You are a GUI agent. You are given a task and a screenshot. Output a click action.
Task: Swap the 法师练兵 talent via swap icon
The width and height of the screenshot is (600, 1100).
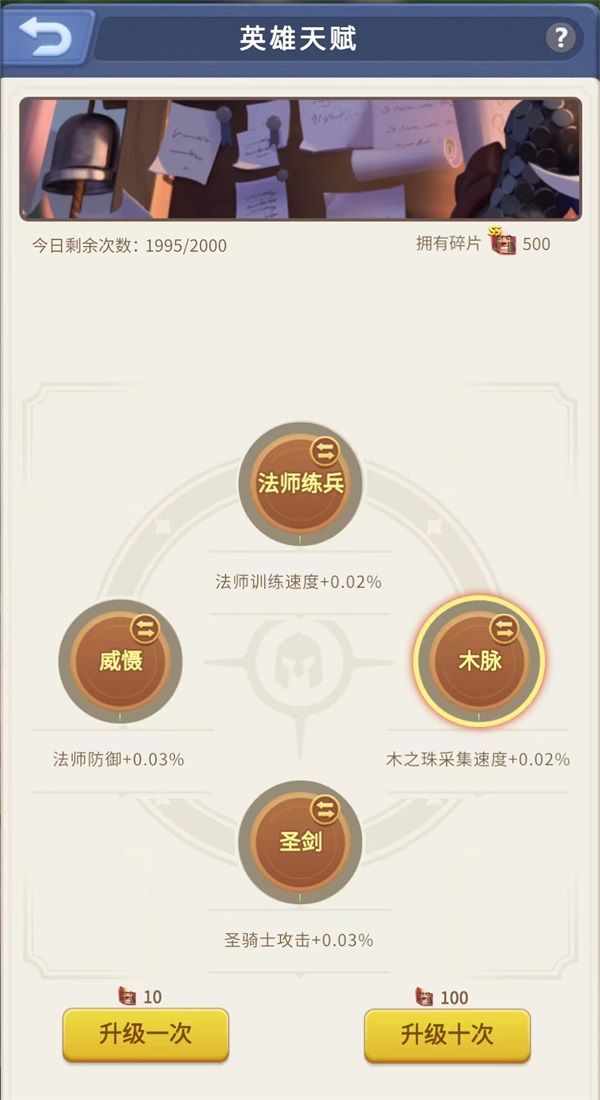(325, 451)
